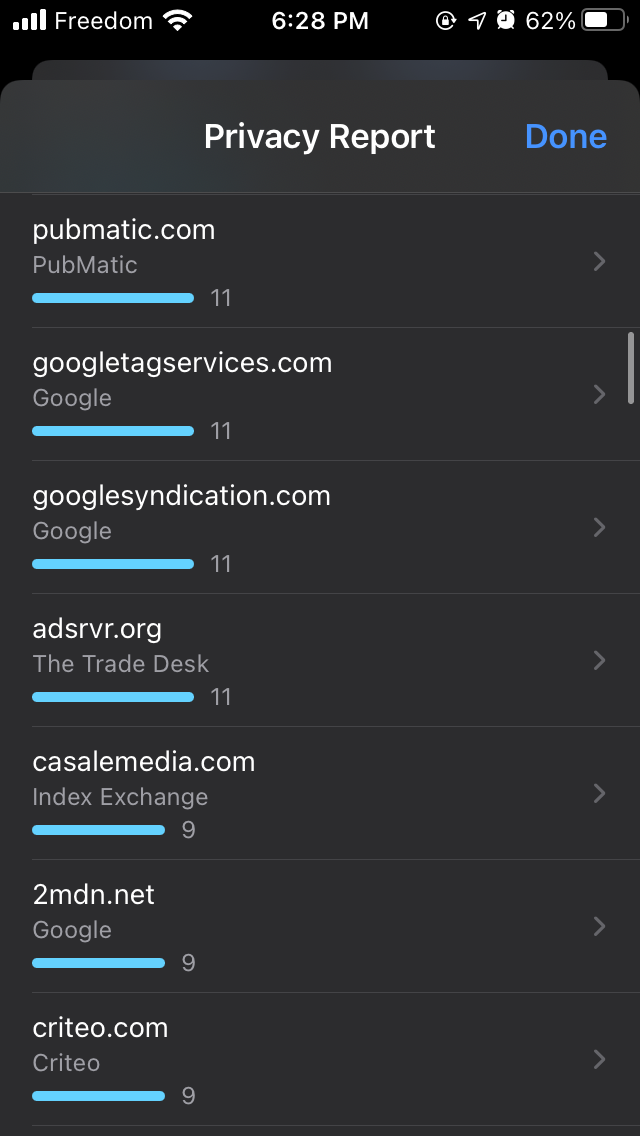Open the 2mdn.net tracker row

(x=320, y=927)
